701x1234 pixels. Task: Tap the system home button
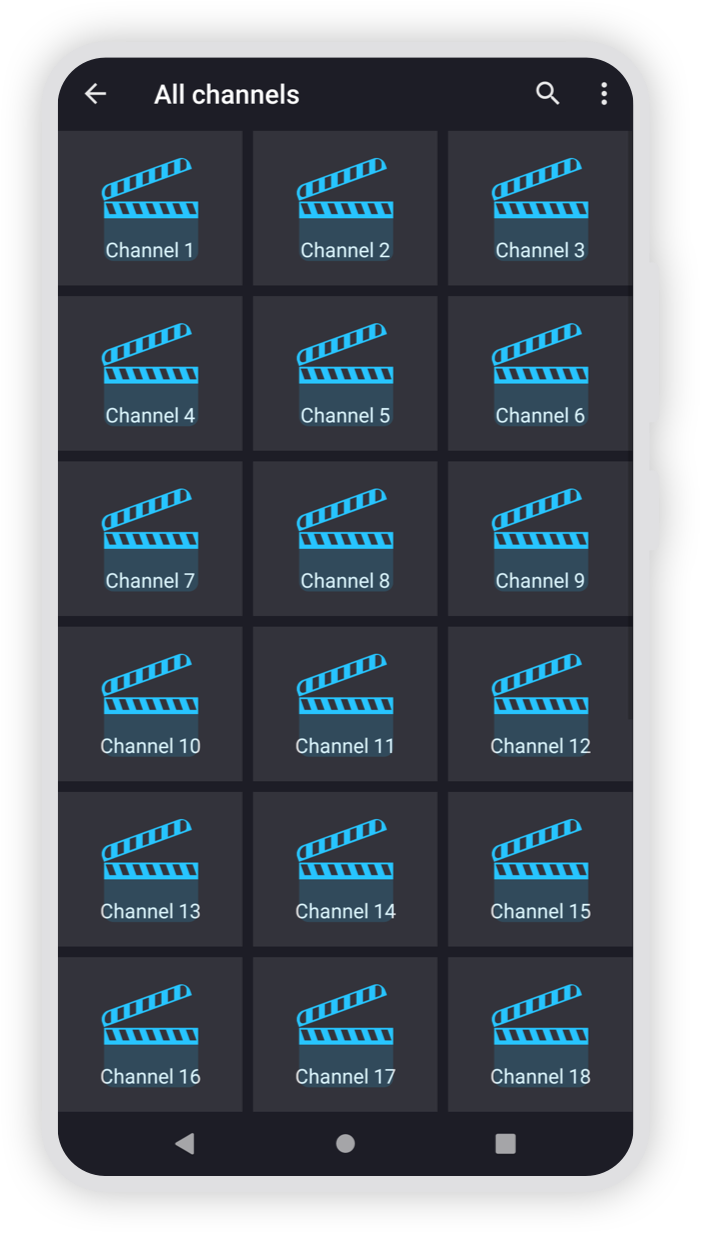click(345, 1143)
